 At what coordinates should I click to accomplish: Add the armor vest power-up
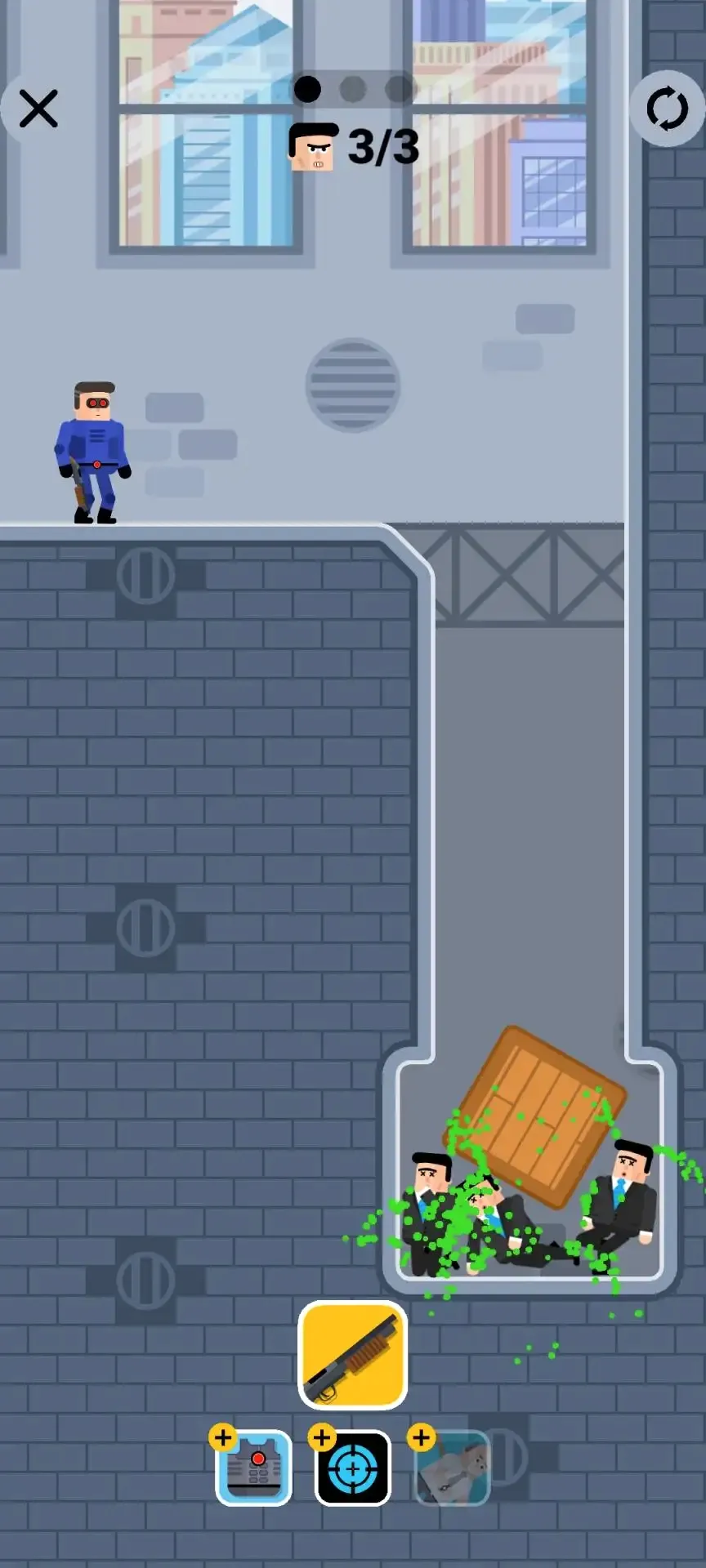253,1468
